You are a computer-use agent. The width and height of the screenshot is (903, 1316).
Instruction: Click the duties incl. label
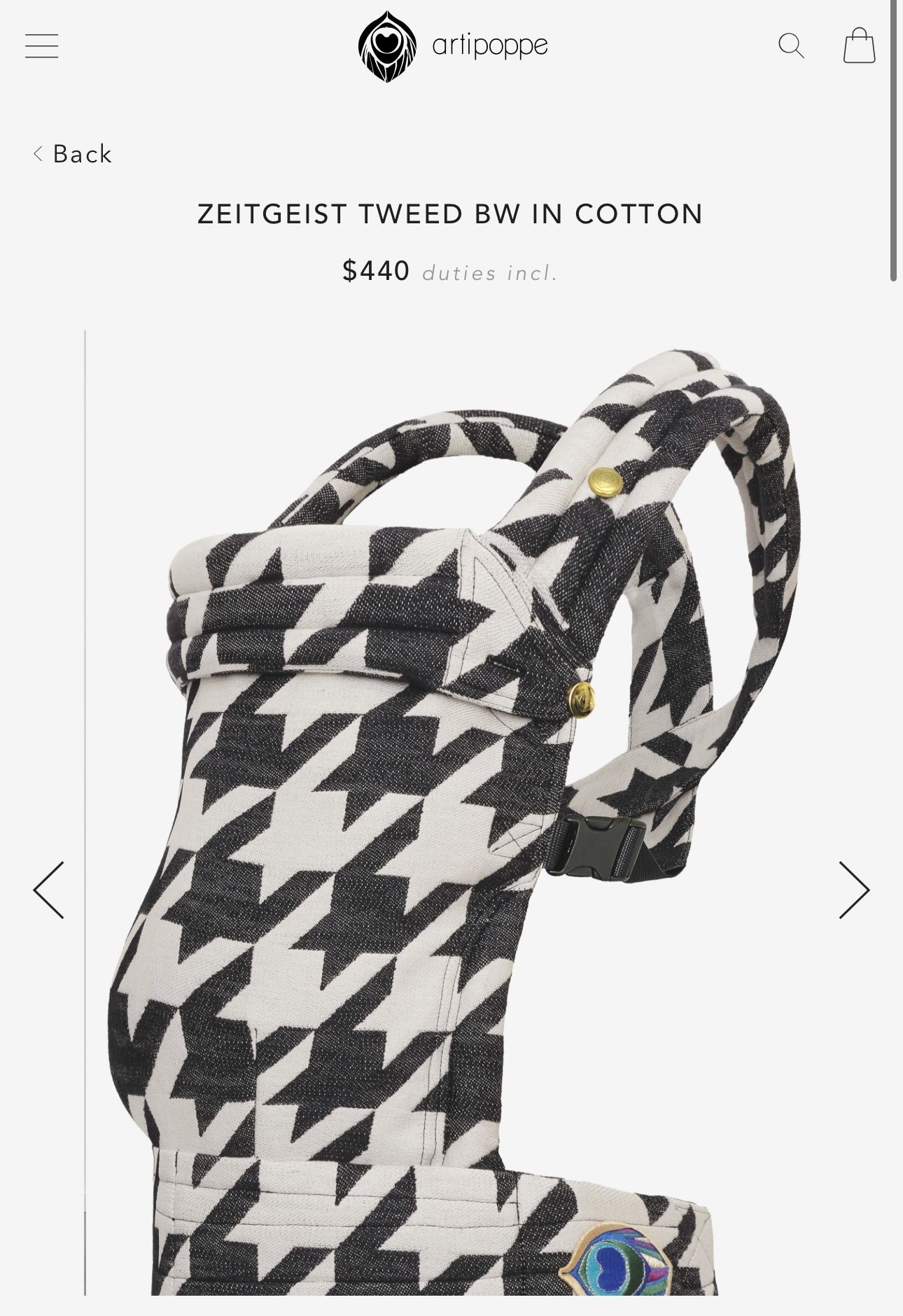coord(489,274)
